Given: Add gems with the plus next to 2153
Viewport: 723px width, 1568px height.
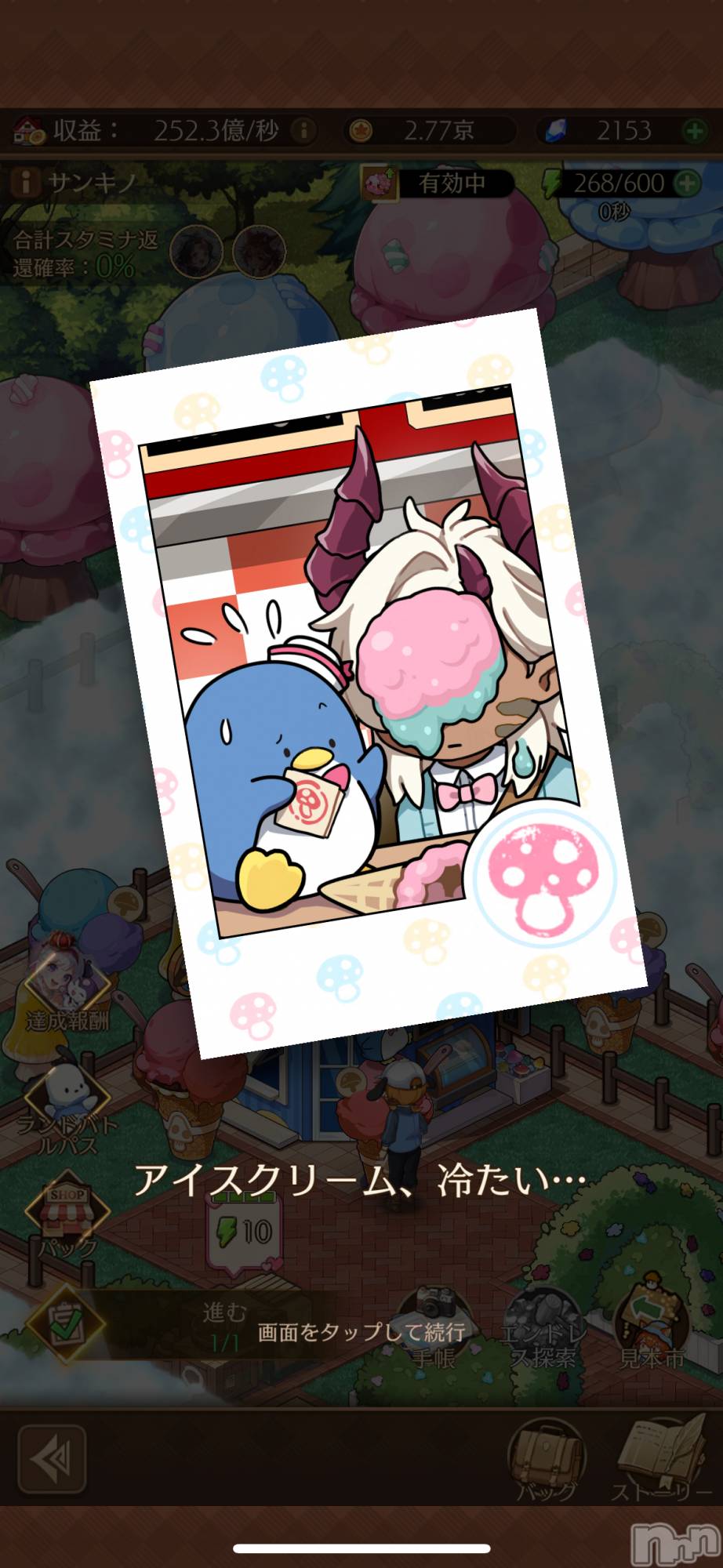Looking at the screenshot, I should [694, 130].
